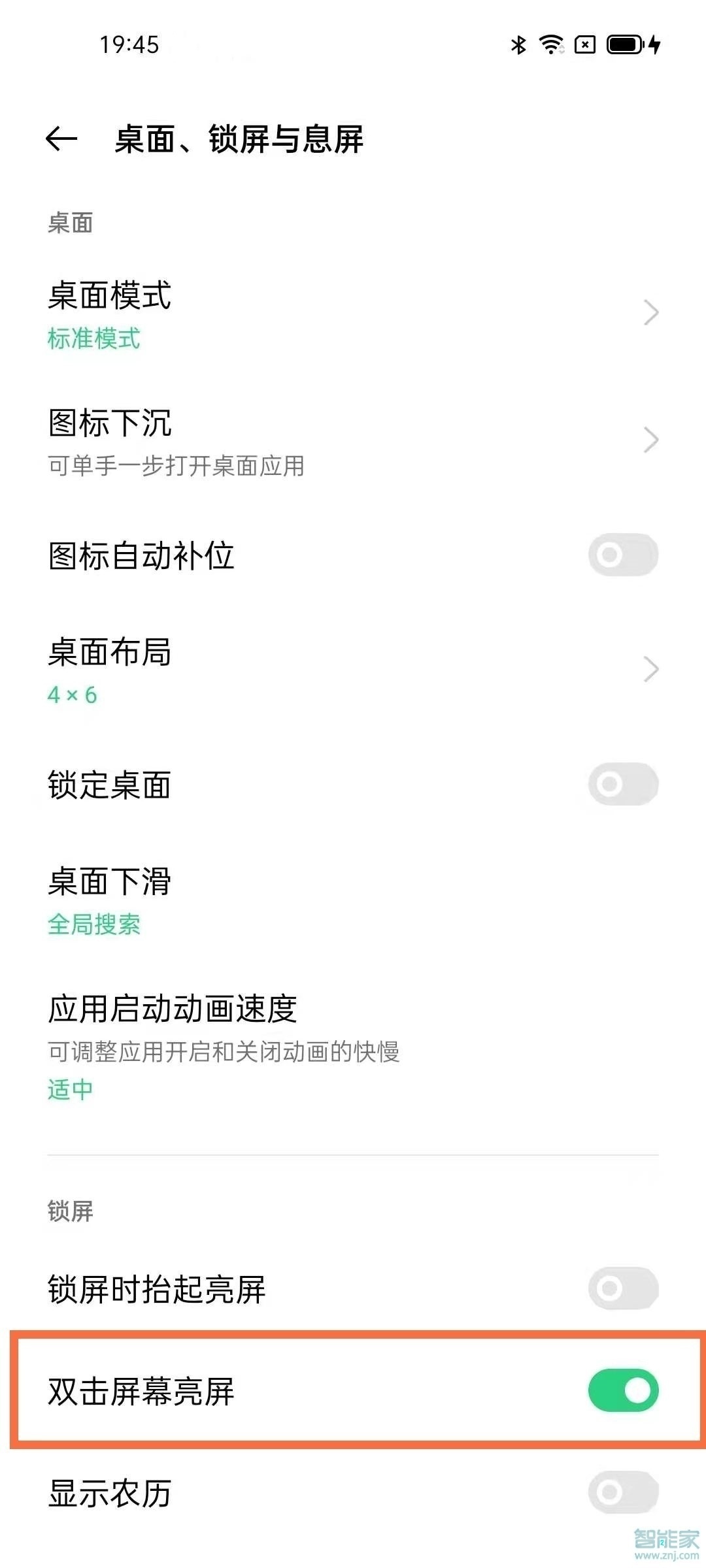
Task: Disable 双击屏幕亮屏 toggle
Action: pyautogui.click(x=622, y=1393)
